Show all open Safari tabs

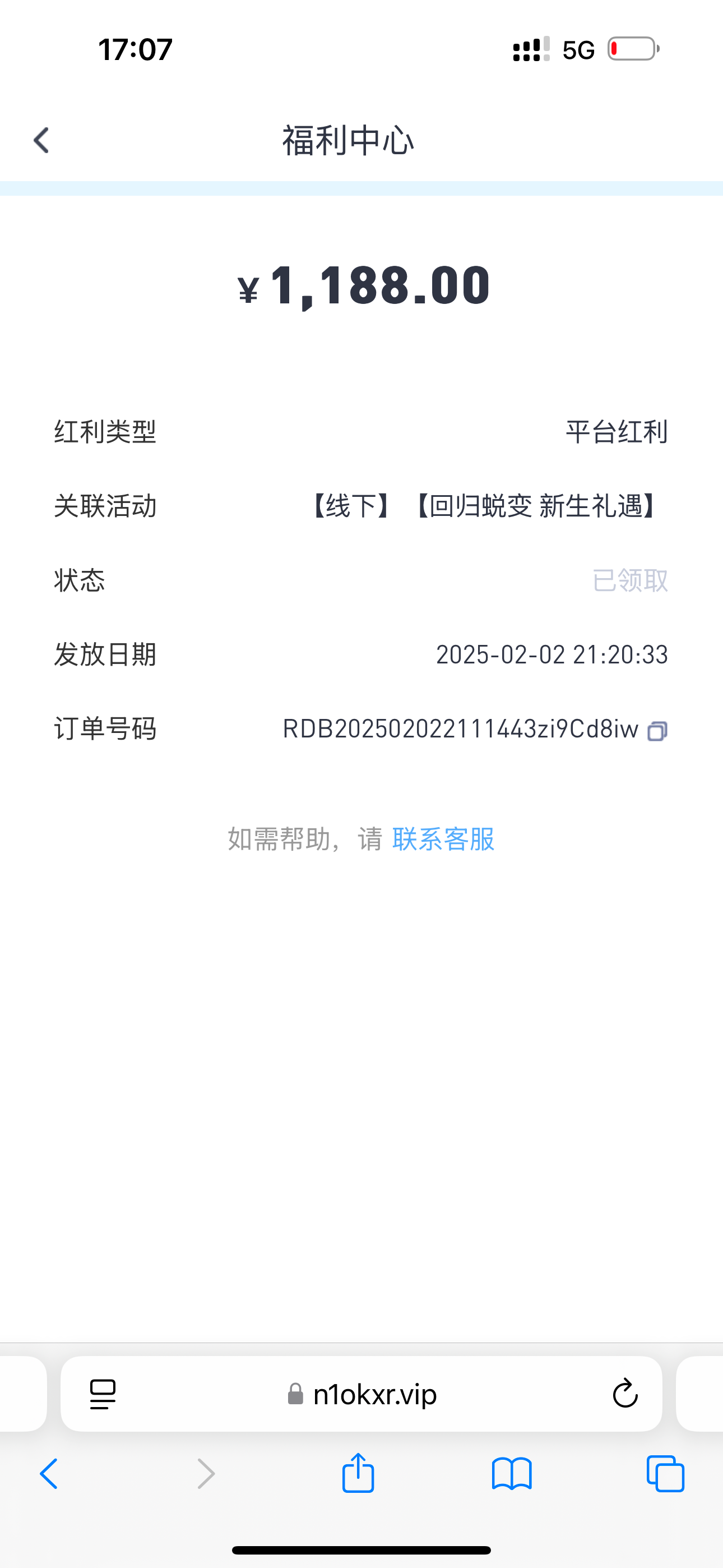tap(665, 1474)
